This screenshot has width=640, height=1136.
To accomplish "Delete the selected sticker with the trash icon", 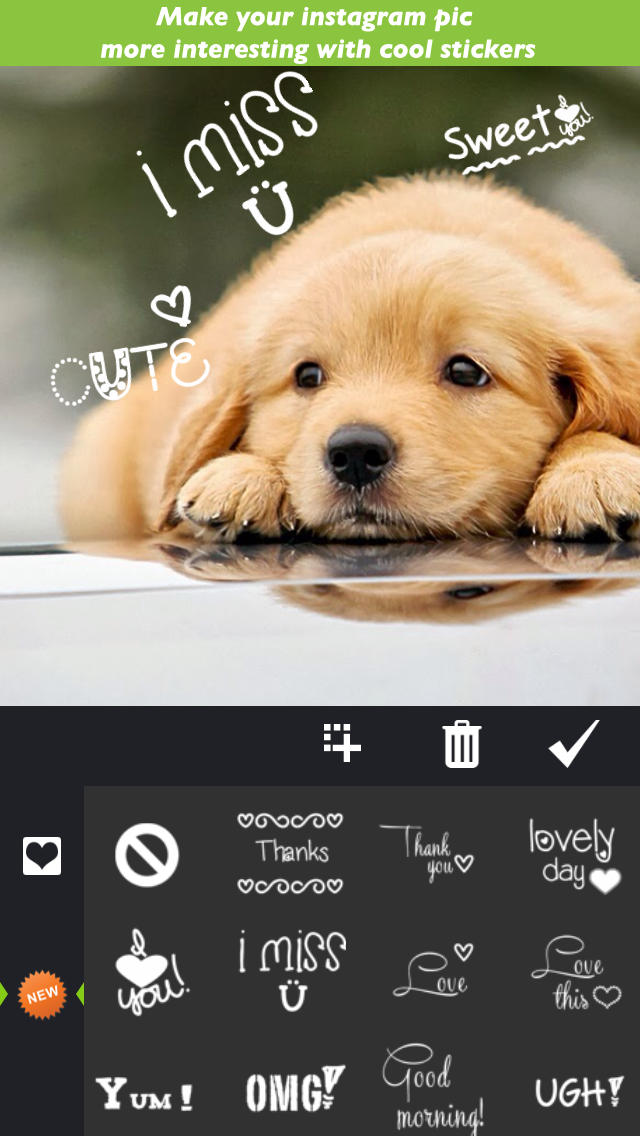I will click(x=462, y=744).
